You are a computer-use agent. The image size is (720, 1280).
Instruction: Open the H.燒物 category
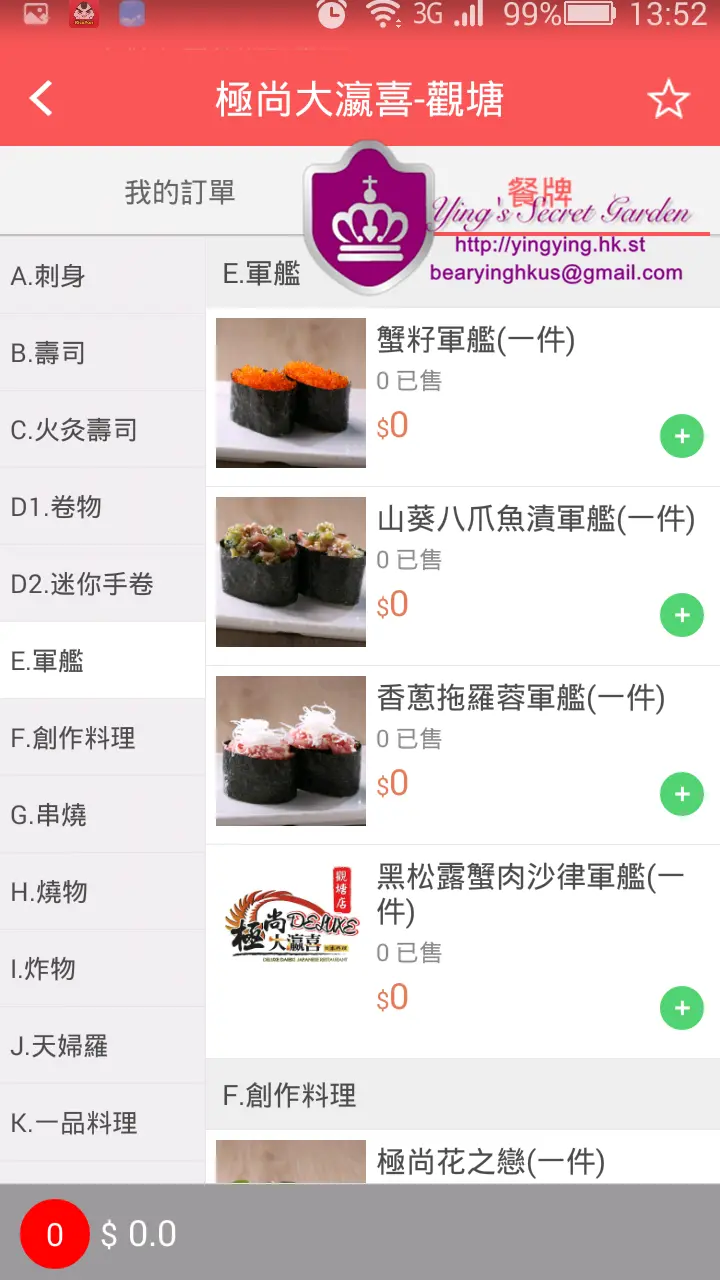tap(102, 892)
